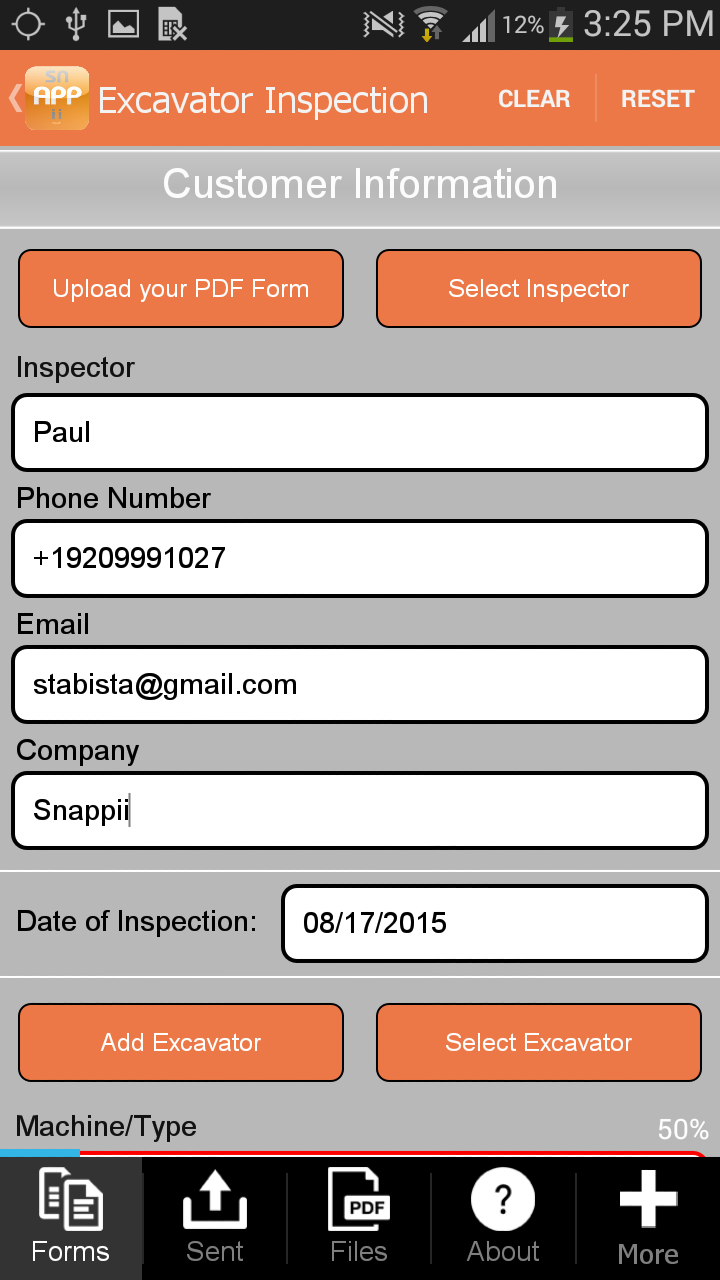
Task: Tap the About question mark icon
Action: (502, 1200)
